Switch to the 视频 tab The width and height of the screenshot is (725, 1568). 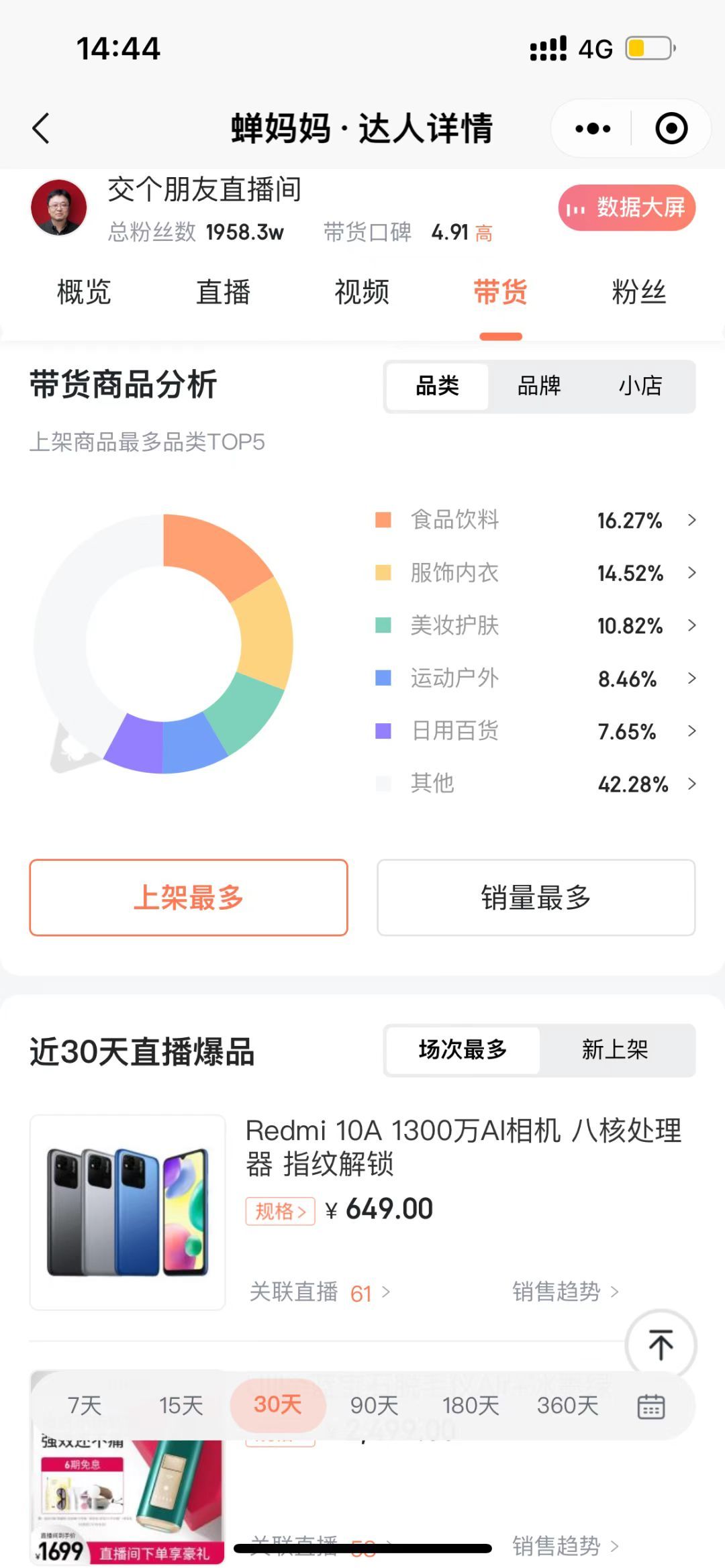tap(362, 293)
